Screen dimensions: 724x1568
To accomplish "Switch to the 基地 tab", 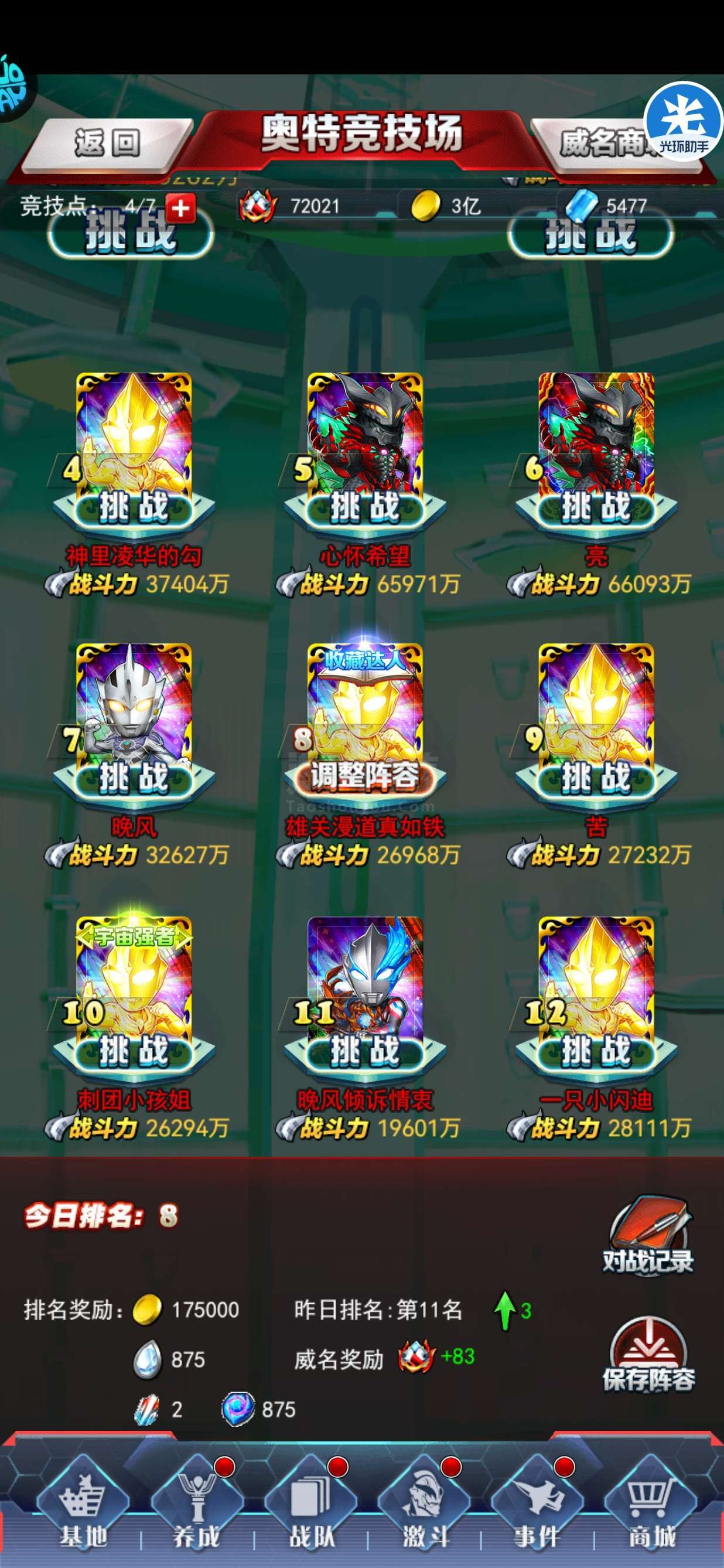I will [x=83, y=1506].
